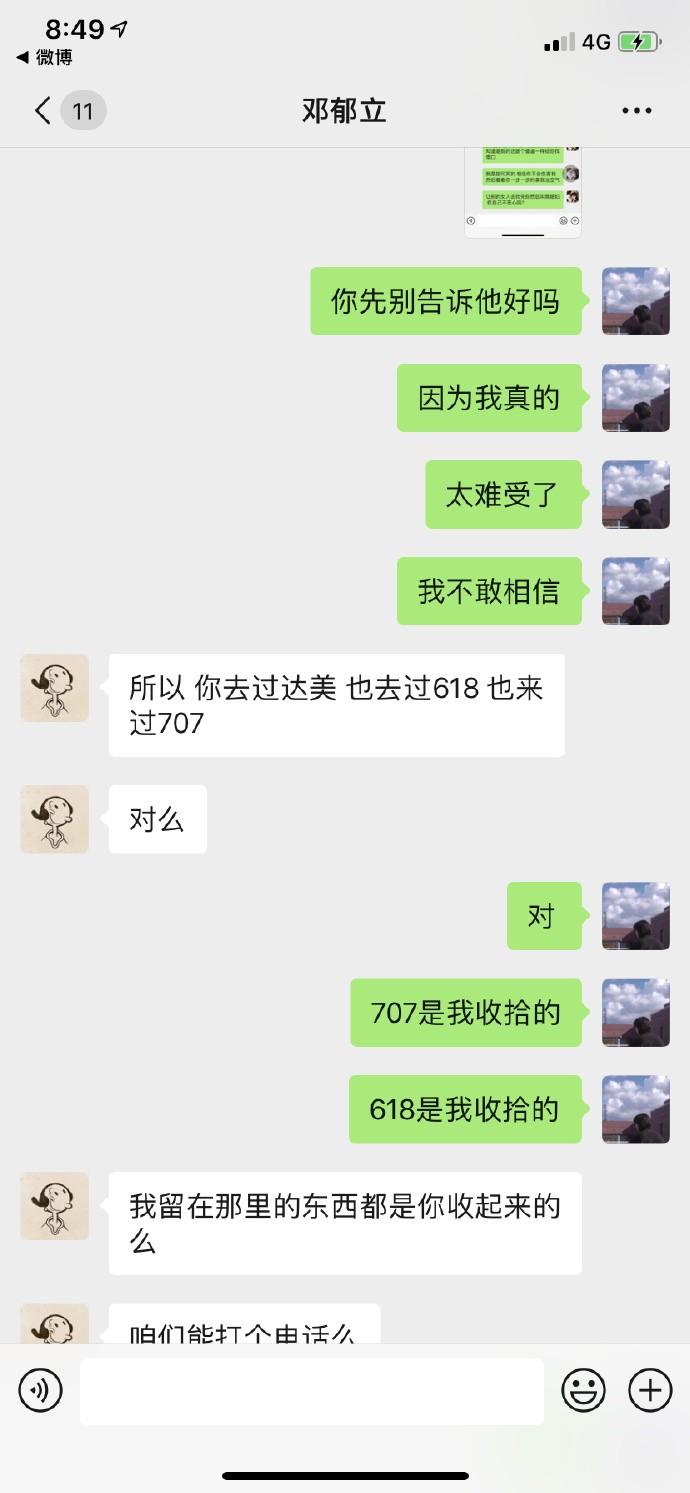This screenshot has width=690, height=1493.
Task: Open the emoji sticker panel
Action: (x=584, y=1390)
